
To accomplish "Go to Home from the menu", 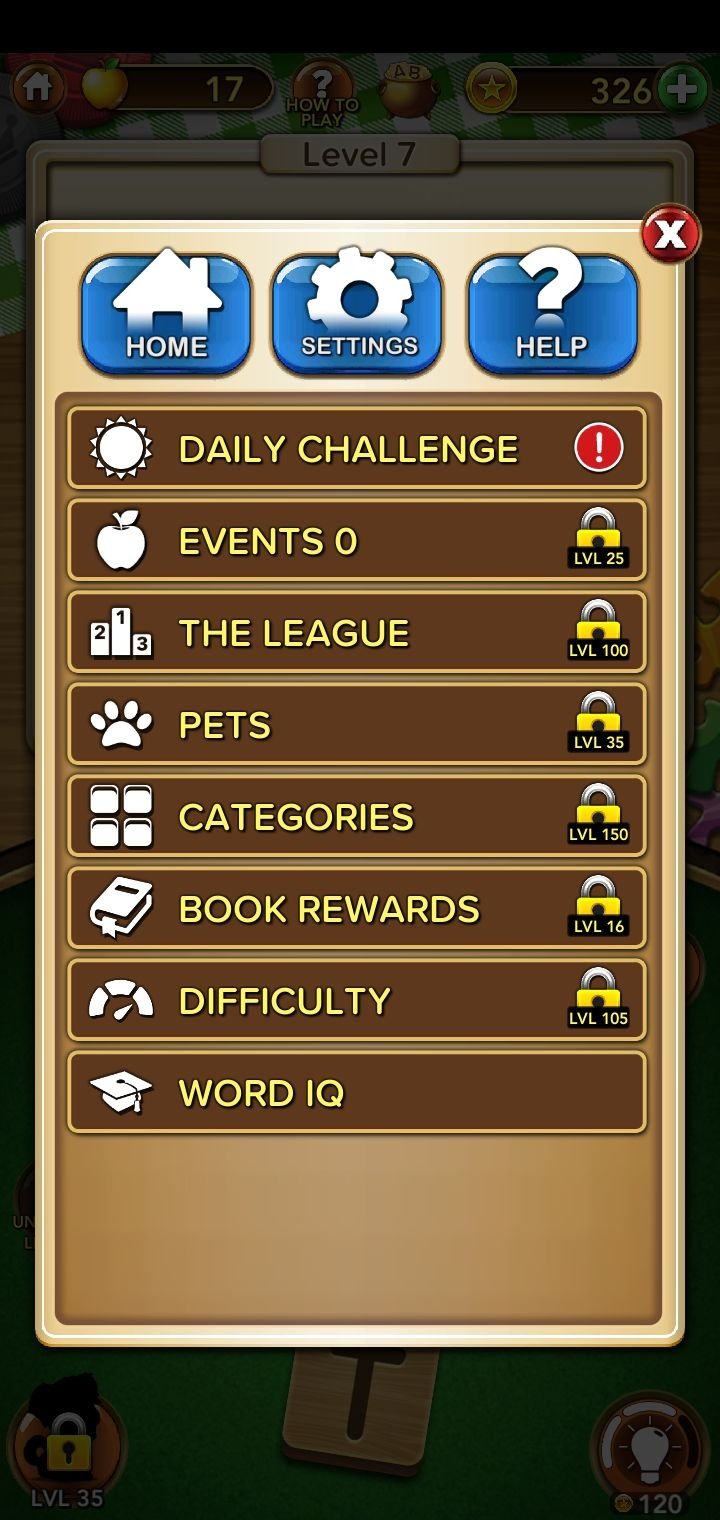I will coord(166,313).
